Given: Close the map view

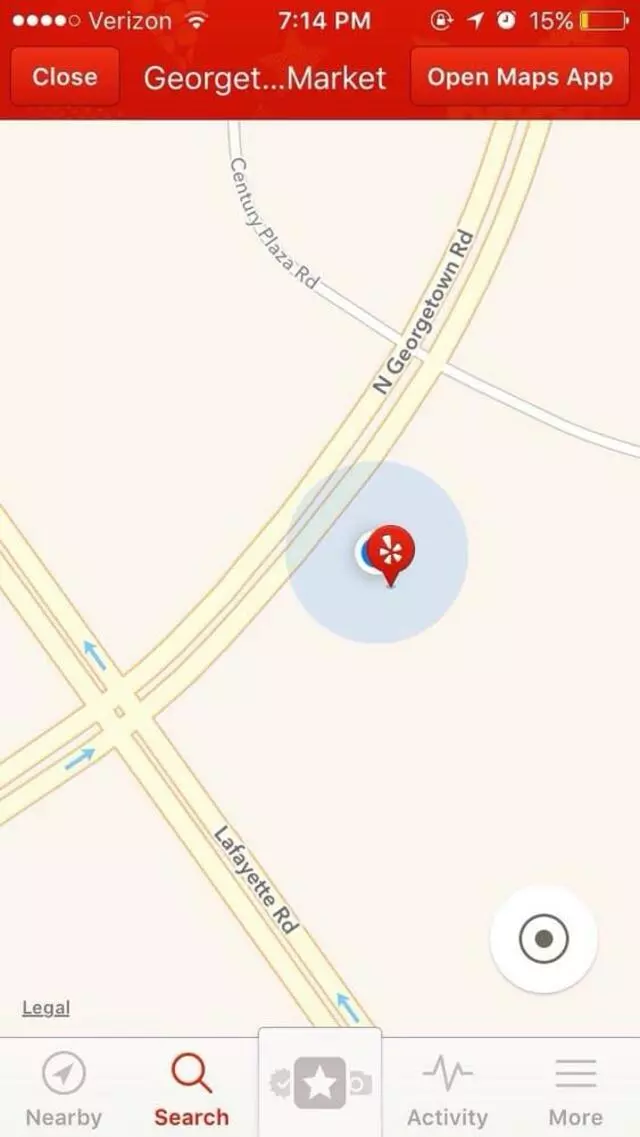Looking at the screenshot, I should pos(64,77).
